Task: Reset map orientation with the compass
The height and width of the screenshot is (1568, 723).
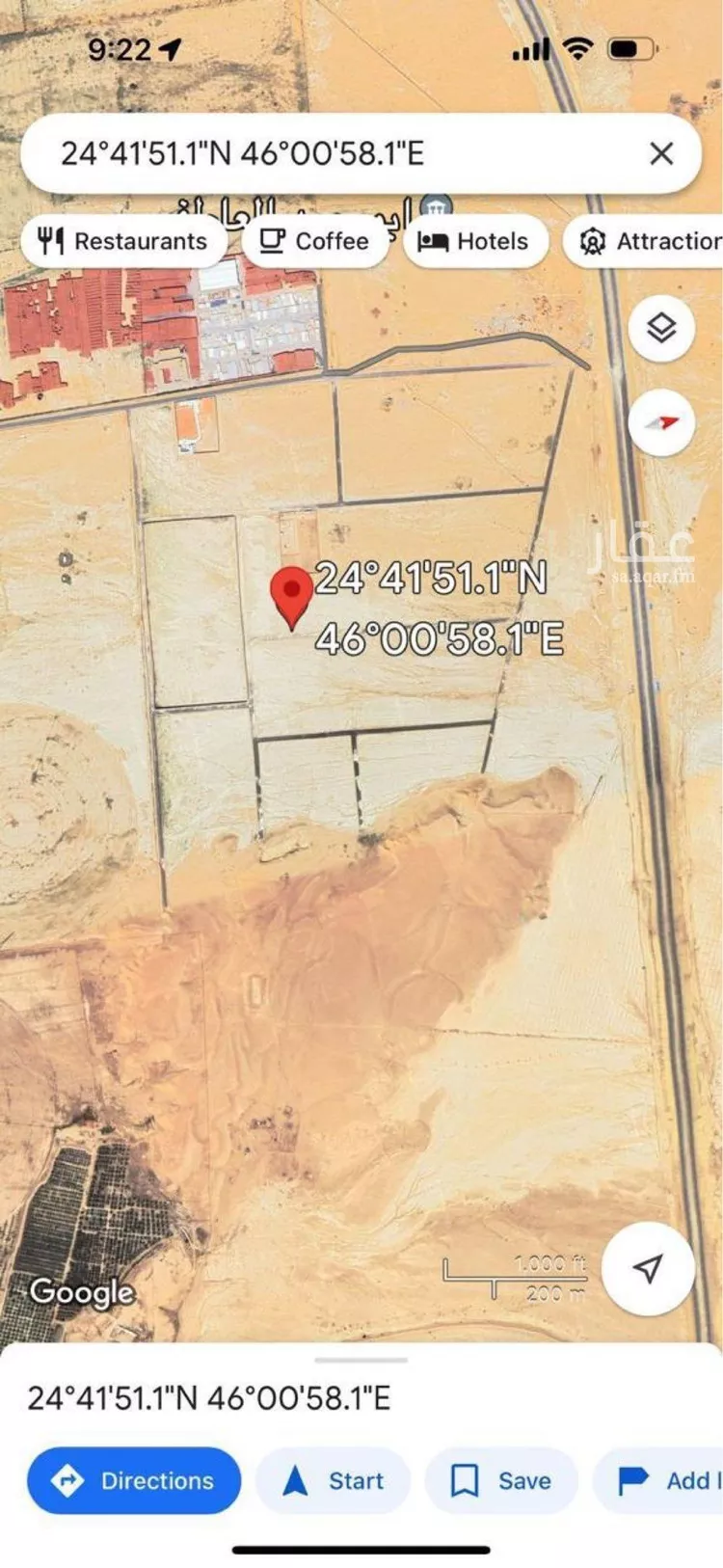Action: [661, 421]
